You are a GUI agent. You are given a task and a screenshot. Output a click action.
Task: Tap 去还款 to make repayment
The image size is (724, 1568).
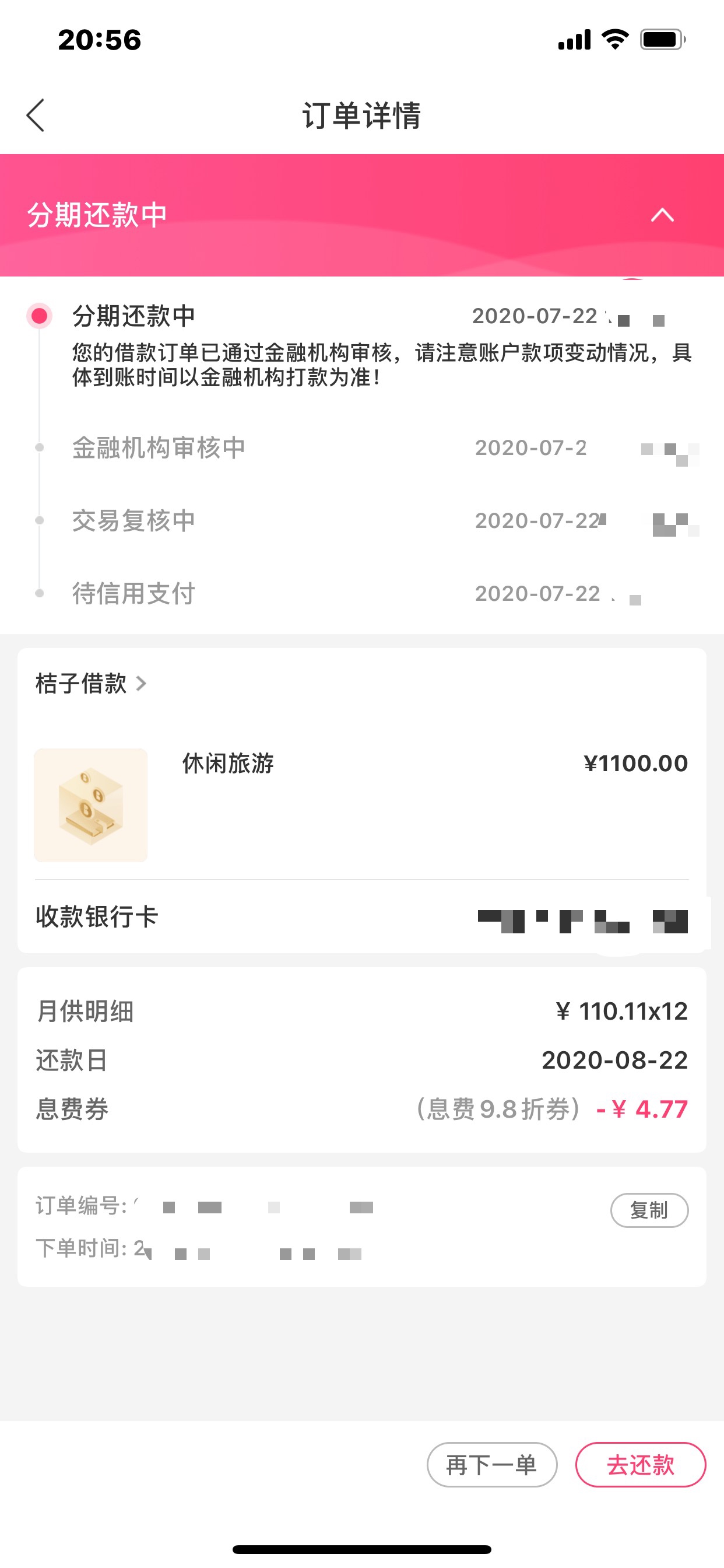(640, 1465)
